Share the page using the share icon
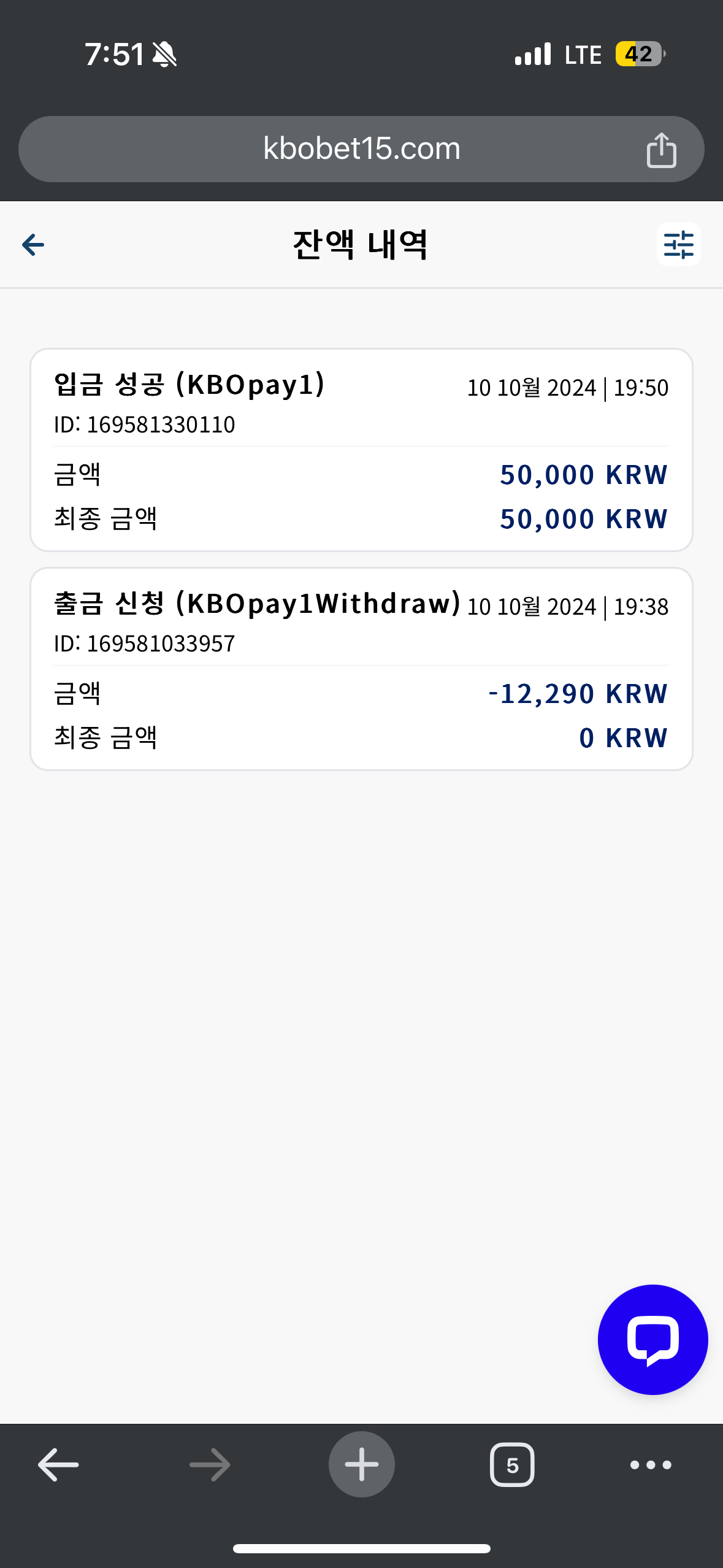The height and width of the screenshot is (1568, 723). pyautogui.click(x=661, y=150)
